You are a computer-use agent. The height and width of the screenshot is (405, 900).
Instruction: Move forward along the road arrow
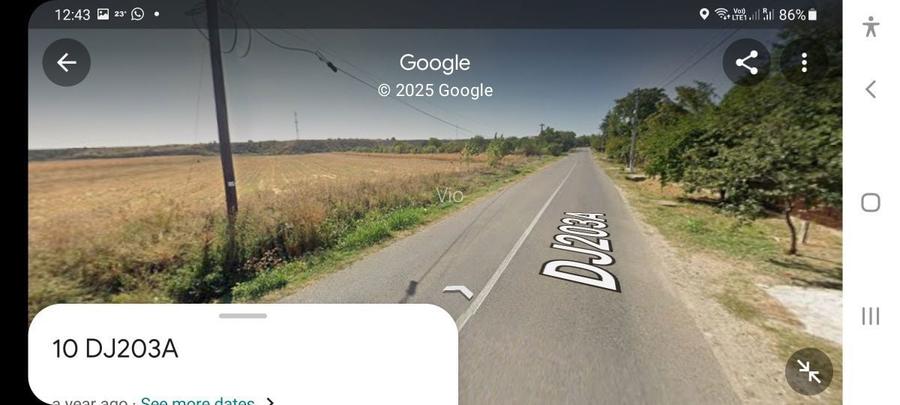(457, 292)
